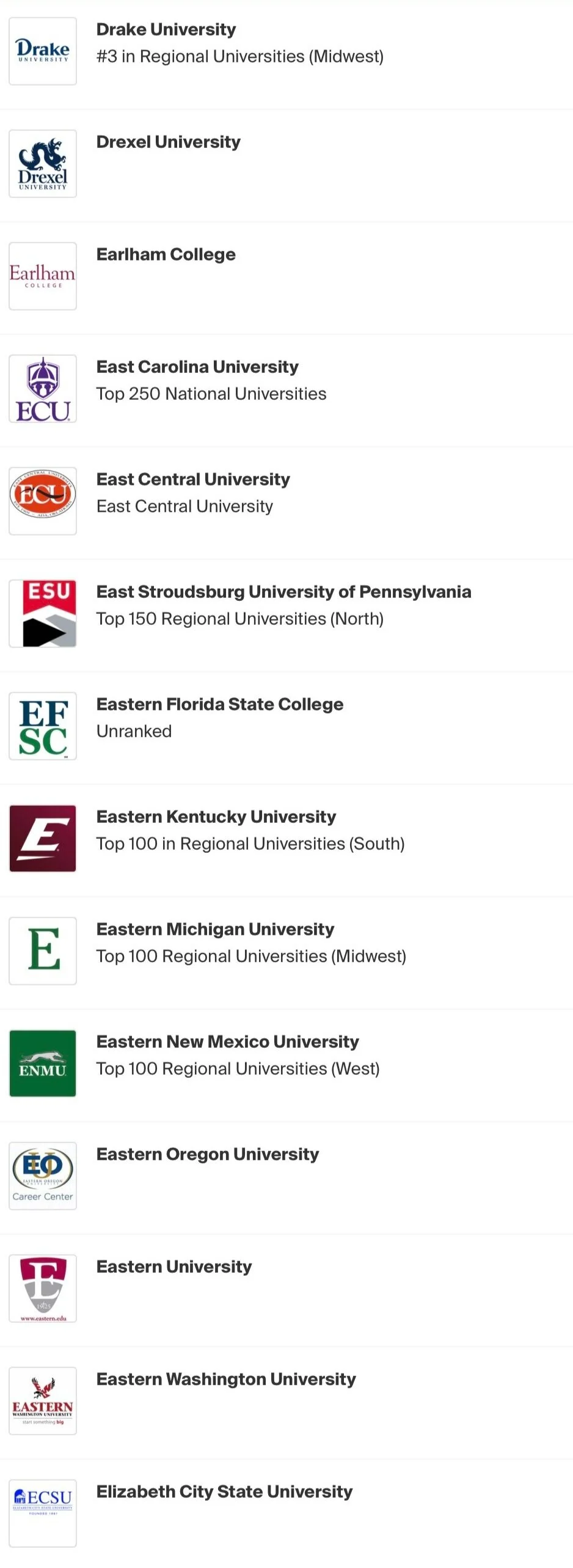Select Eastern Florida State College

(x=220, y=705)
